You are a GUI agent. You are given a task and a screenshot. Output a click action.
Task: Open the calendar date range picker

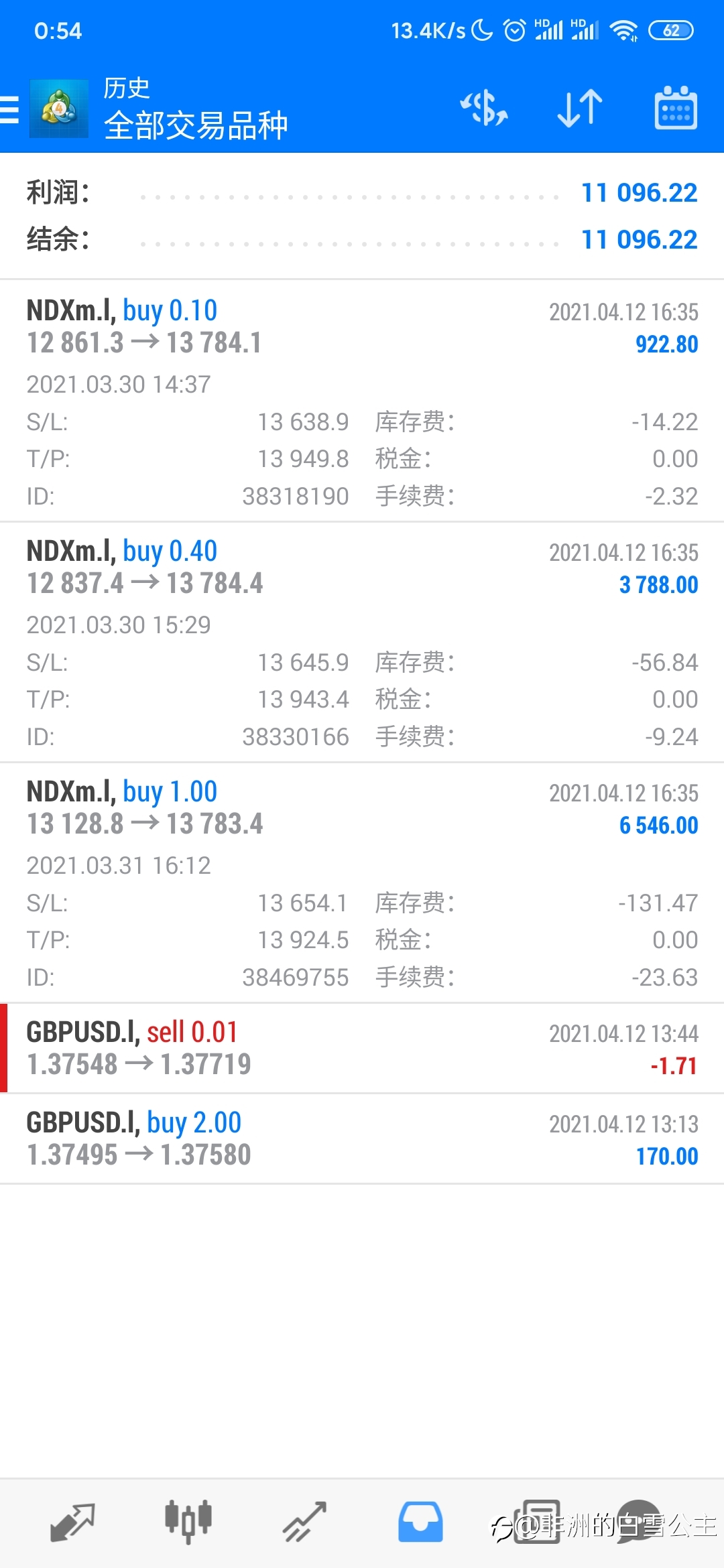pyautogui.click(x=676, y=107)
